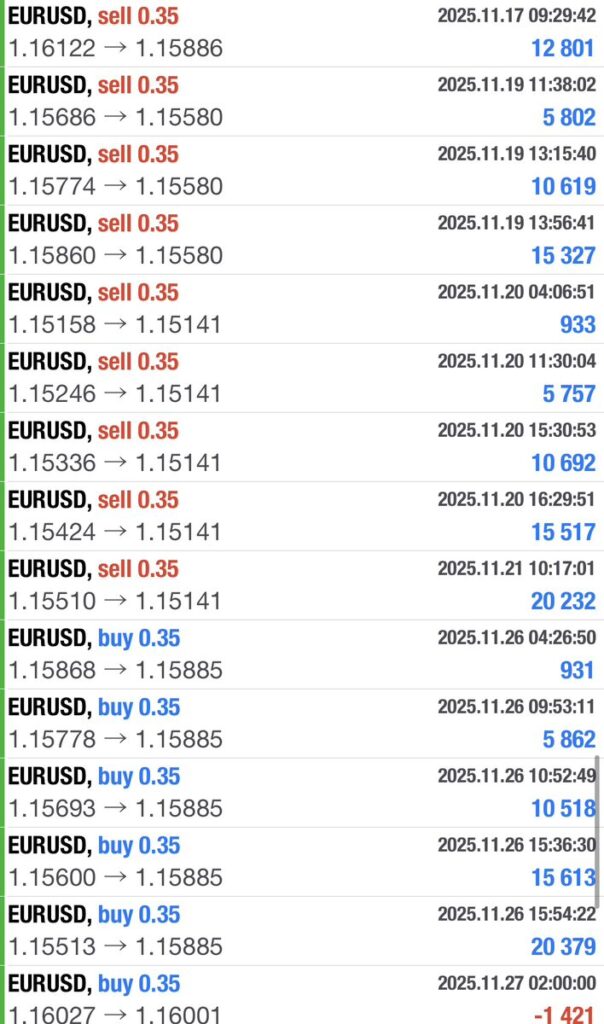Open the sell trade dated 2025.11.20 04:06:51
The width and height of the screenshot is (604, 1024).
302,308
